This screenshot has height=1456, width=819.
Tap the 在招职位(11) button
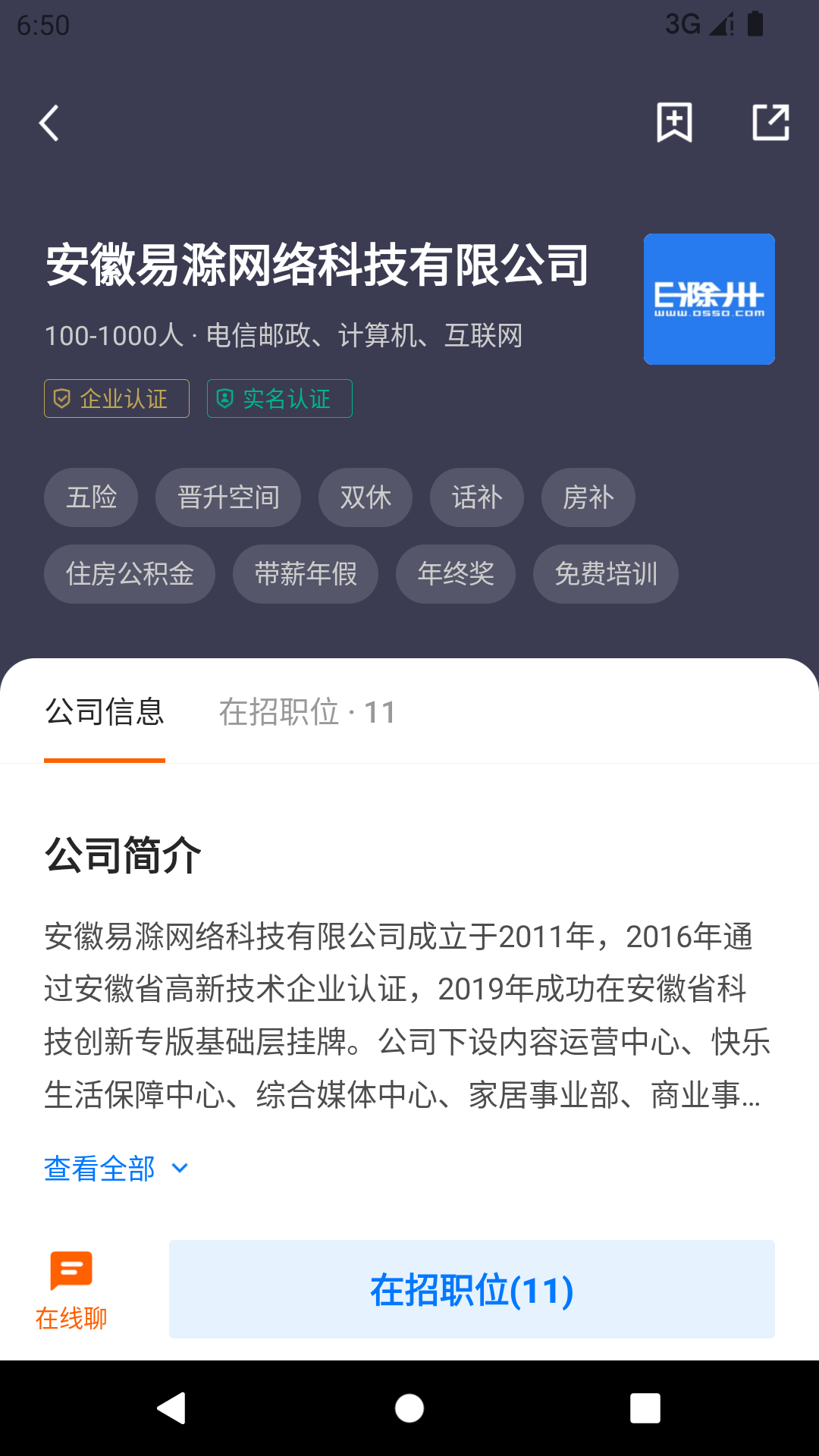click(472, 1289)
